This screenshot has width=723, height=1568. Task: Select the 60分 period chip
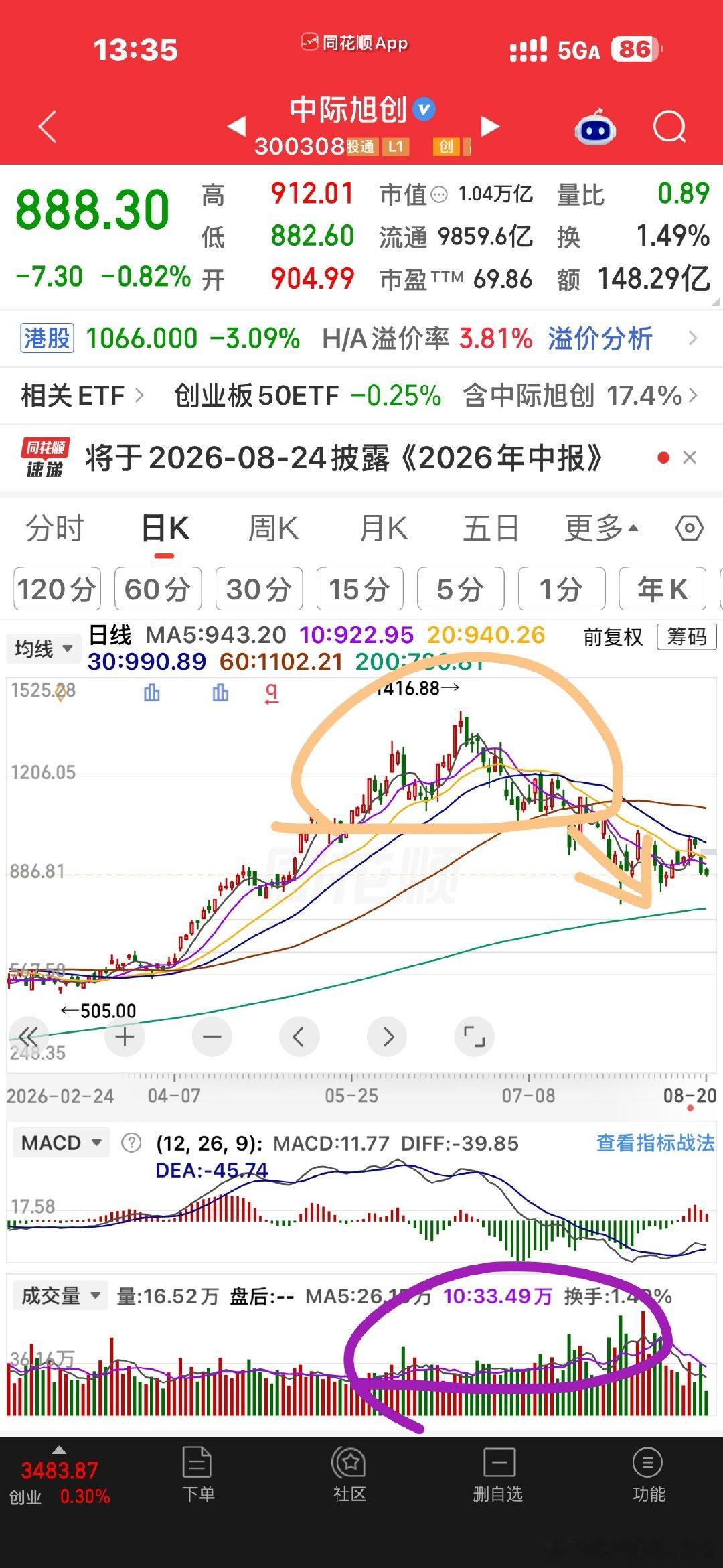[x=158, y=589]
